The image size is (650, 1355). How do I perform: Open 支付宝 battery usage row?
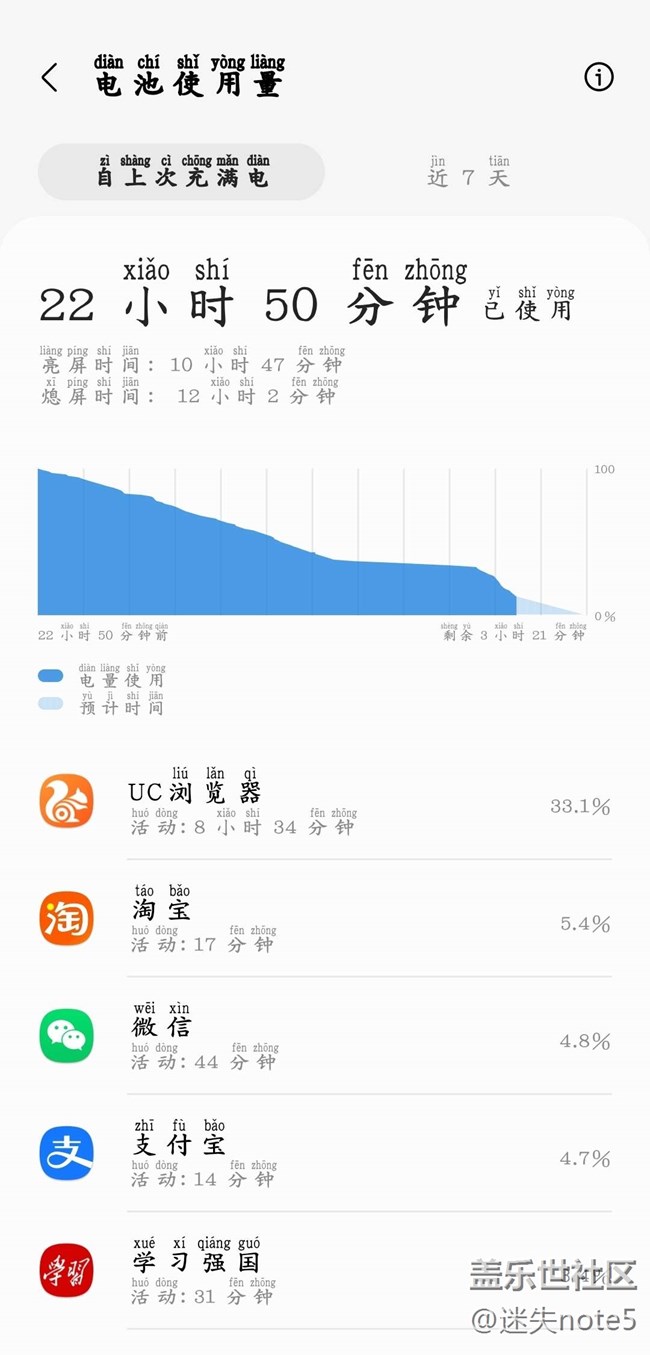click(325, 1153)
